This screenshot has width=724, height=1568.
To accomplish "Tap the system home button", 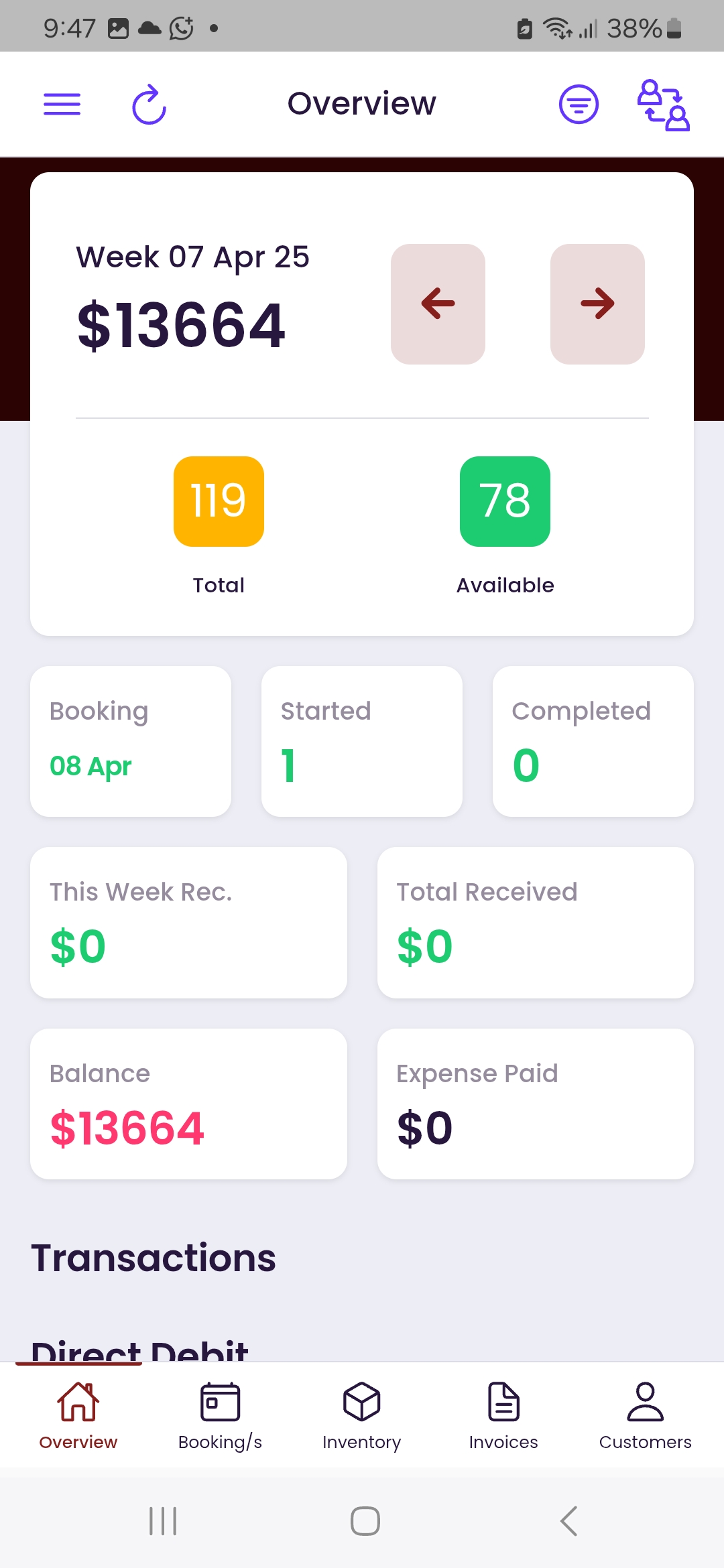I will [x=365, y=1520].
